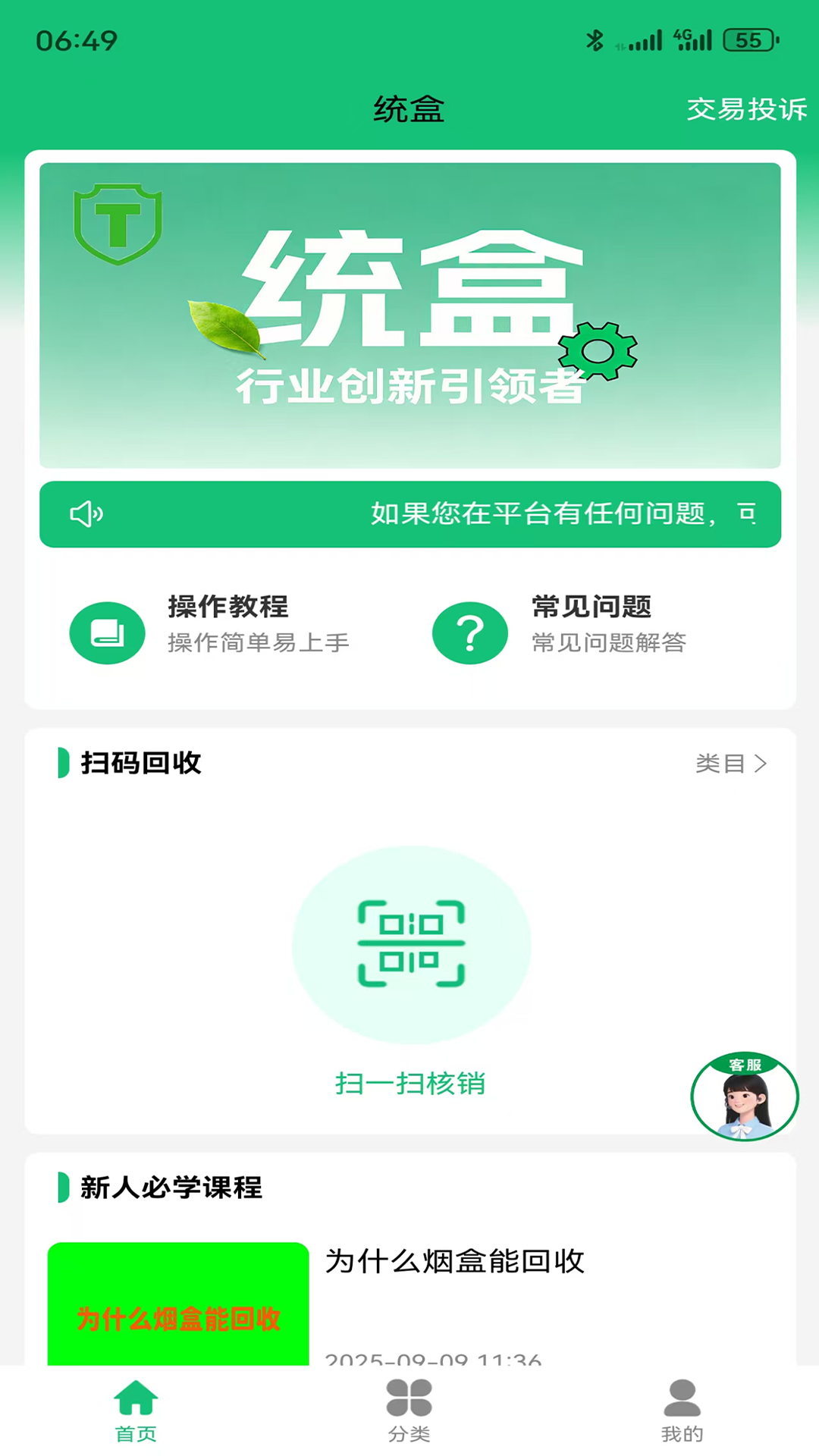Image resolution: width=819 pixels, height=1456 pixels.
Task: Mute the announcement speaker icon
Action: point(86,514)
